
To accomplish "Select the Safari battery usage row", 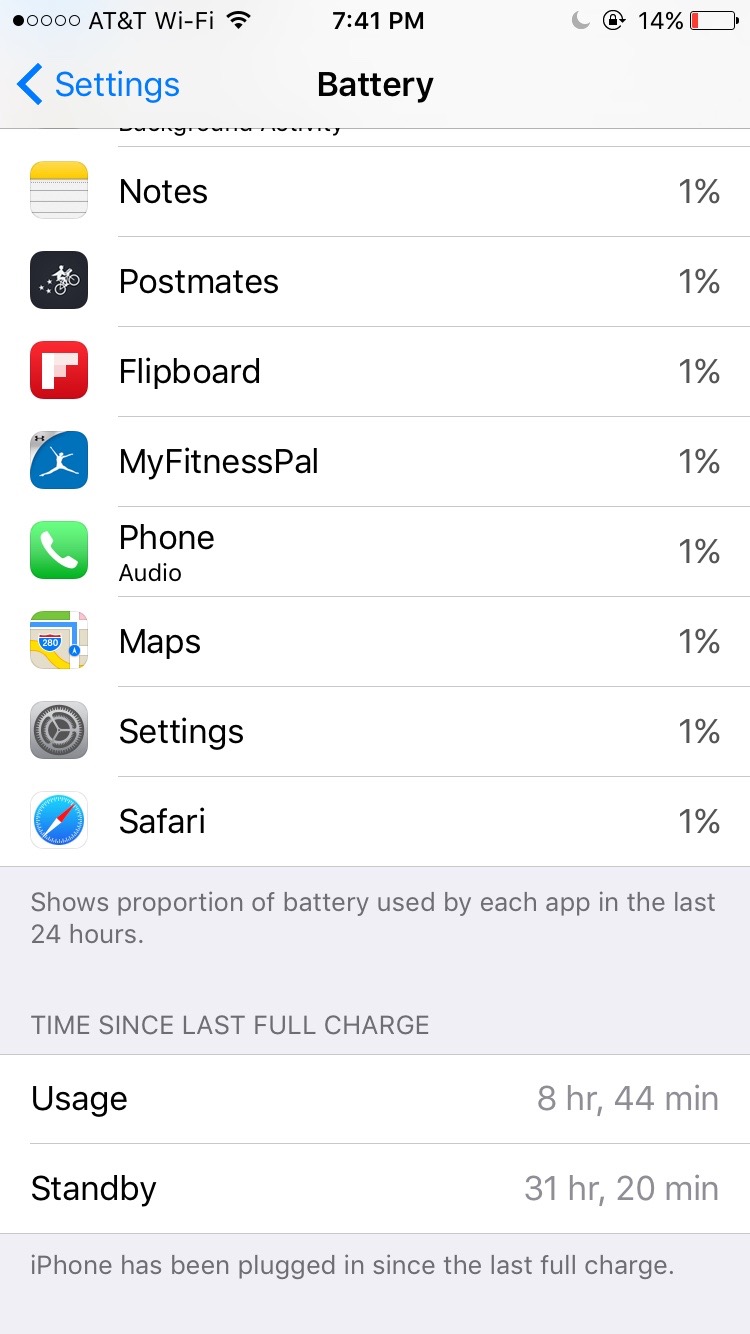I will pos(375,822).
